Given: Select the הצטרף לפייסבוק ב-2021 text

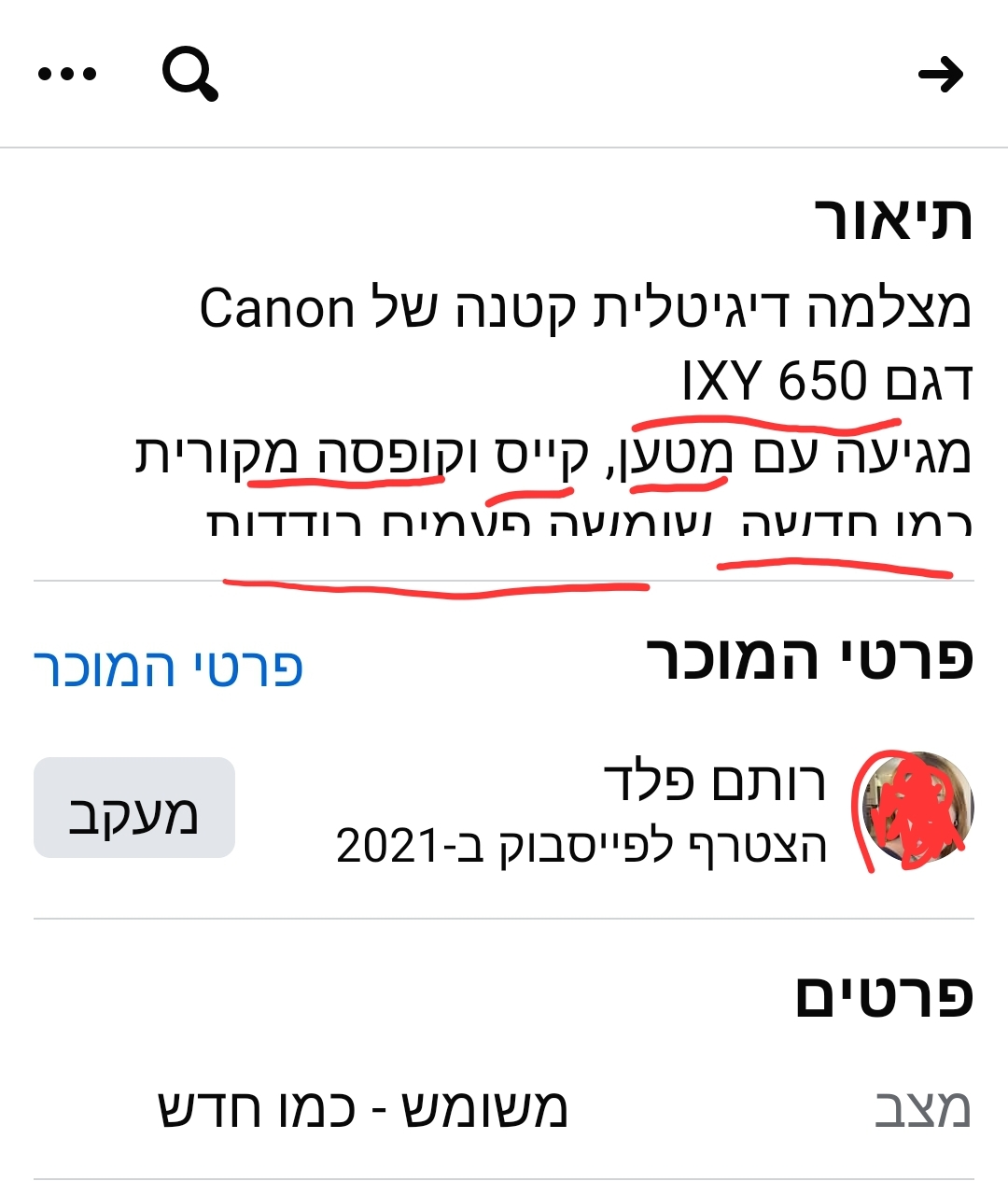Looking at the screenshot, I should tap(579, 844).
